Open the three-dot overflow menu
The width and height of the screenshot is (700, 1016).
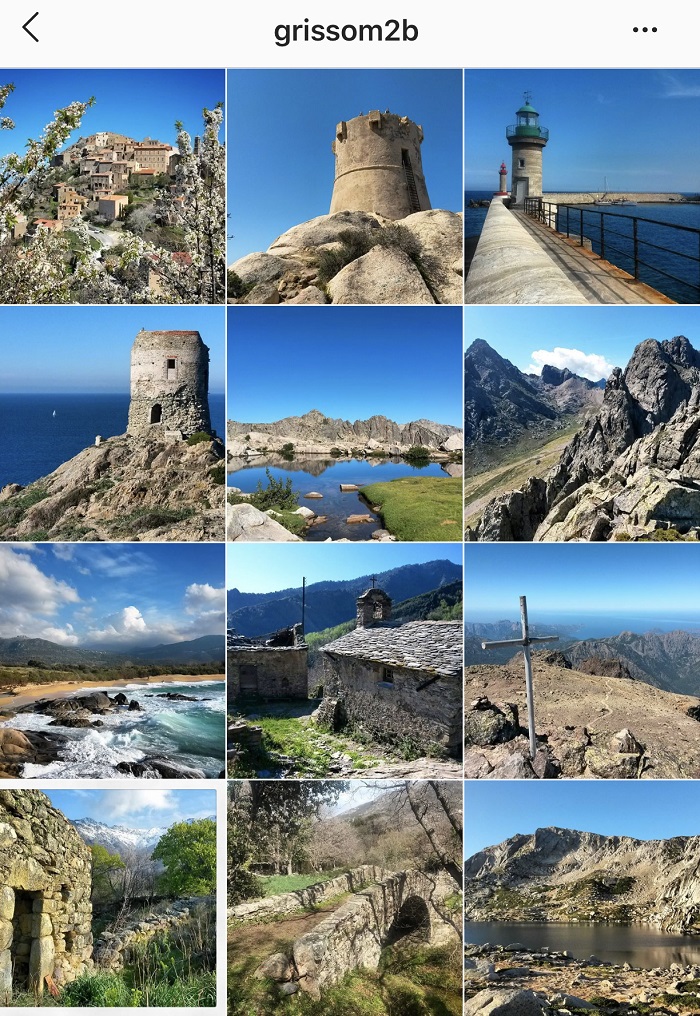pyautogui.click(x=645, y=30)
